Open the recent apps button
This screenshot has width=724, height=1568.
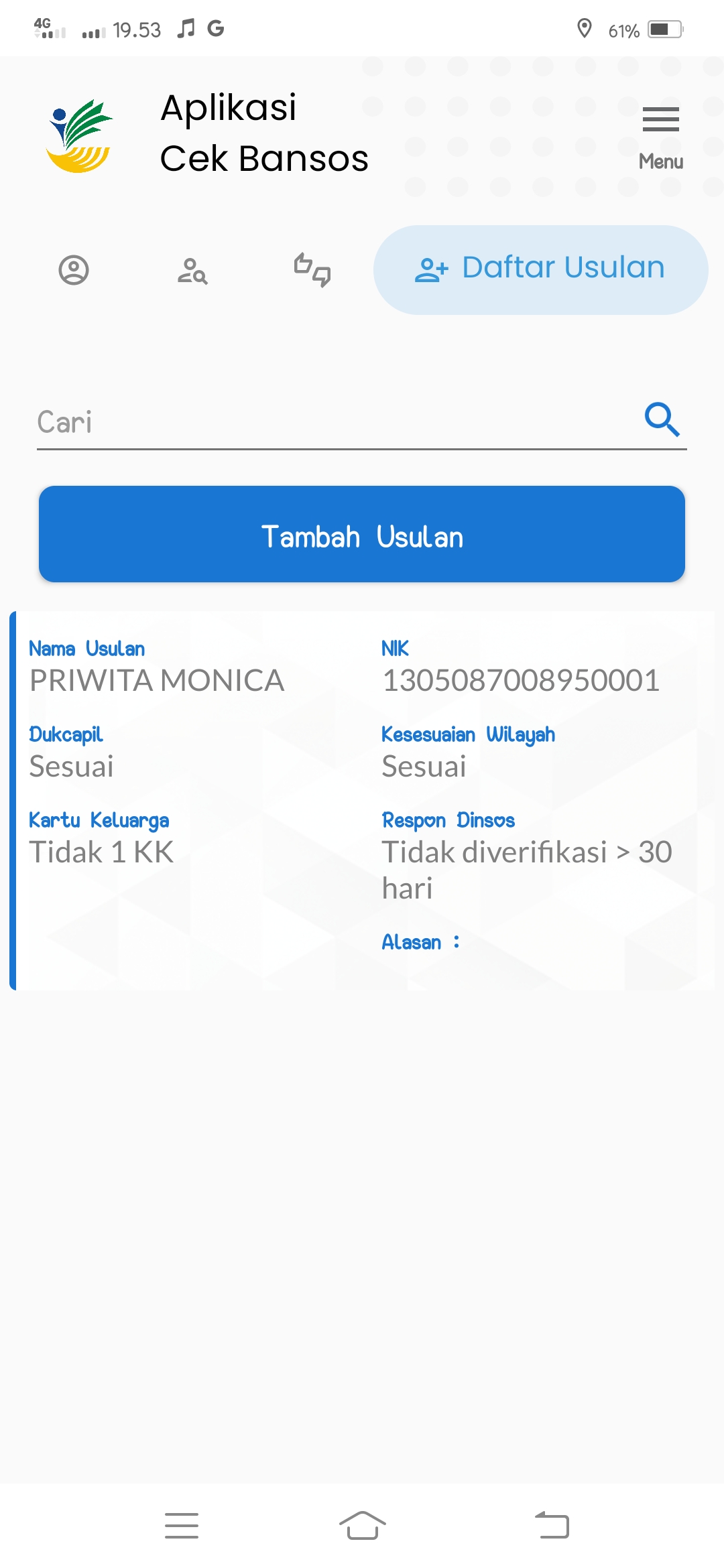[182, 1525]
